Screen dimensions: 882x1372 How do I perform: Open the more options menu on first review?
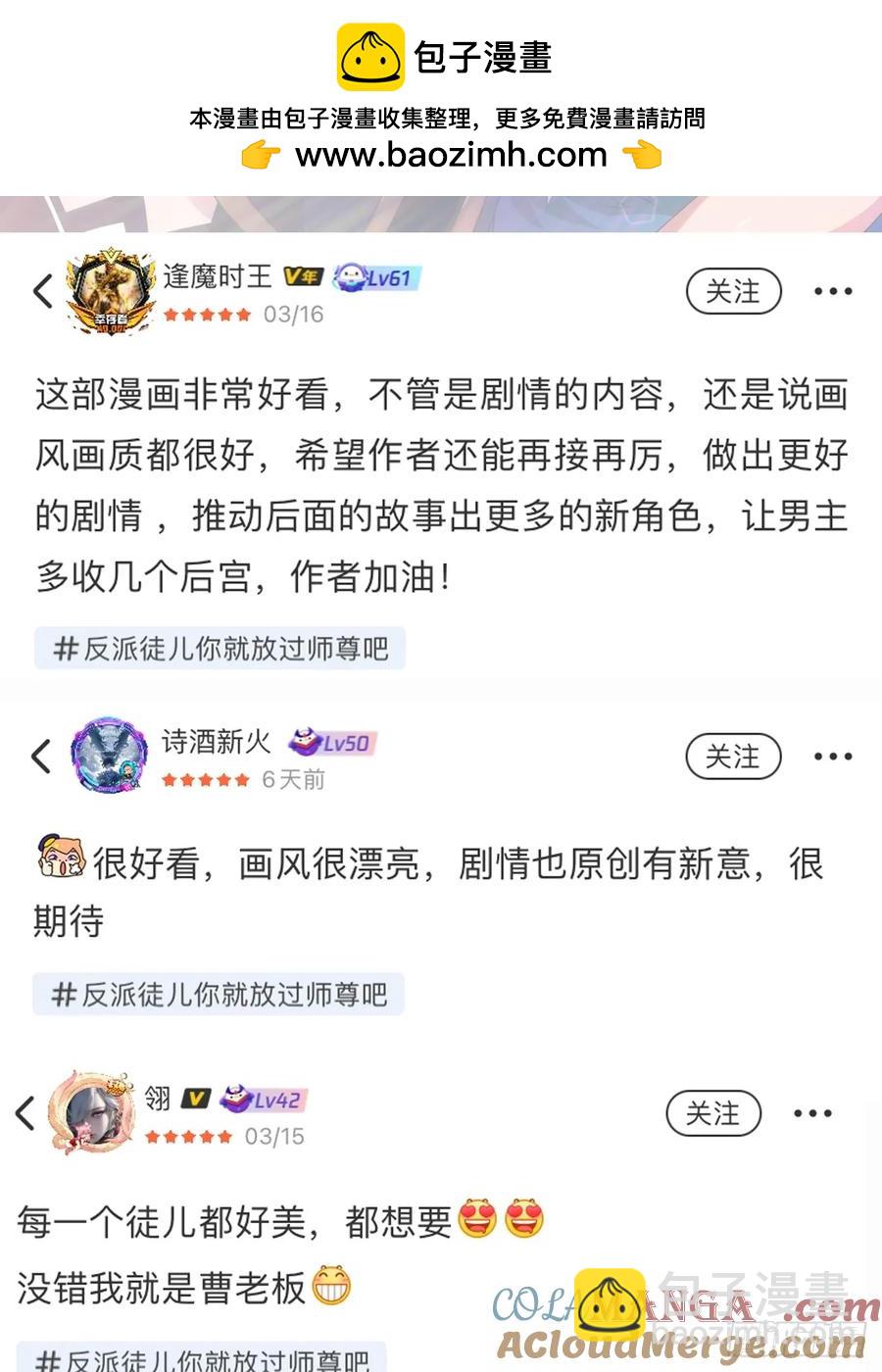834,291
